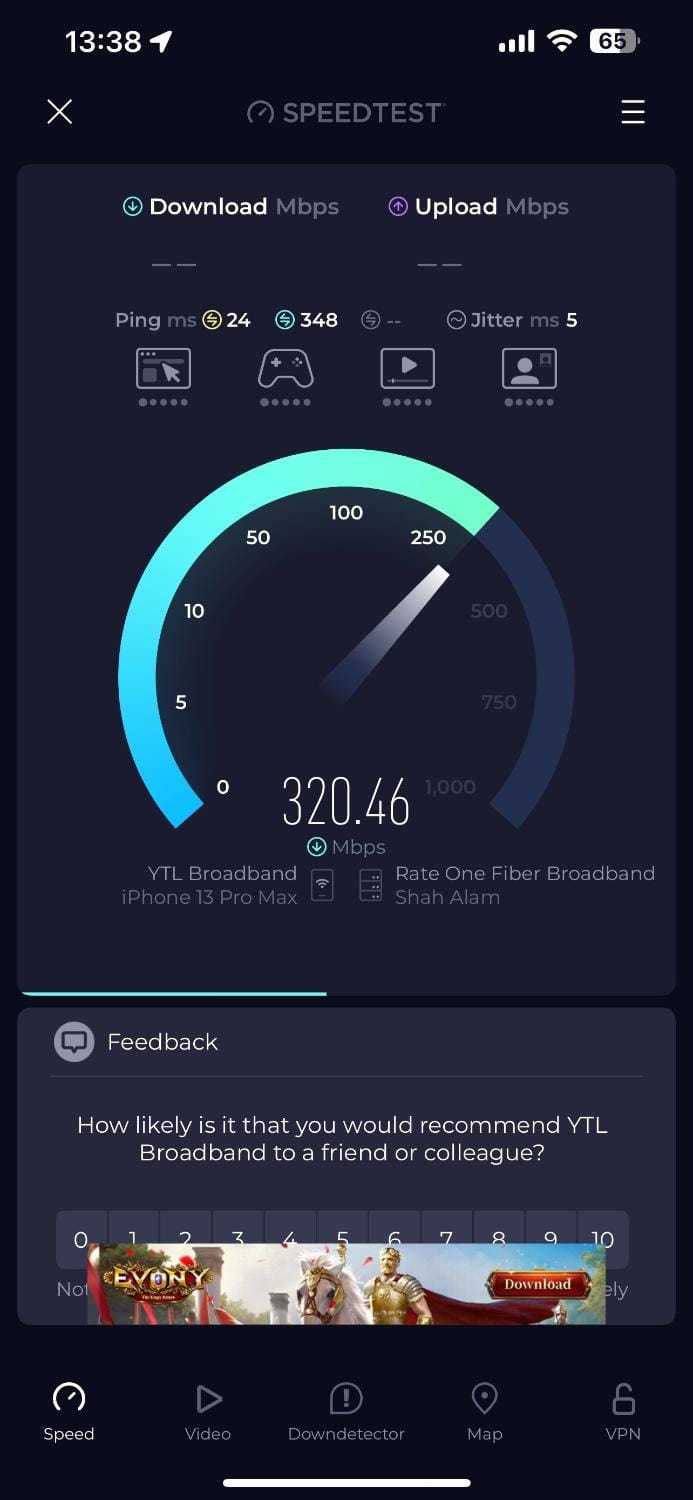
Task: Open the VPN tab
Action: pyautogui.click(x=623, y=1412)
